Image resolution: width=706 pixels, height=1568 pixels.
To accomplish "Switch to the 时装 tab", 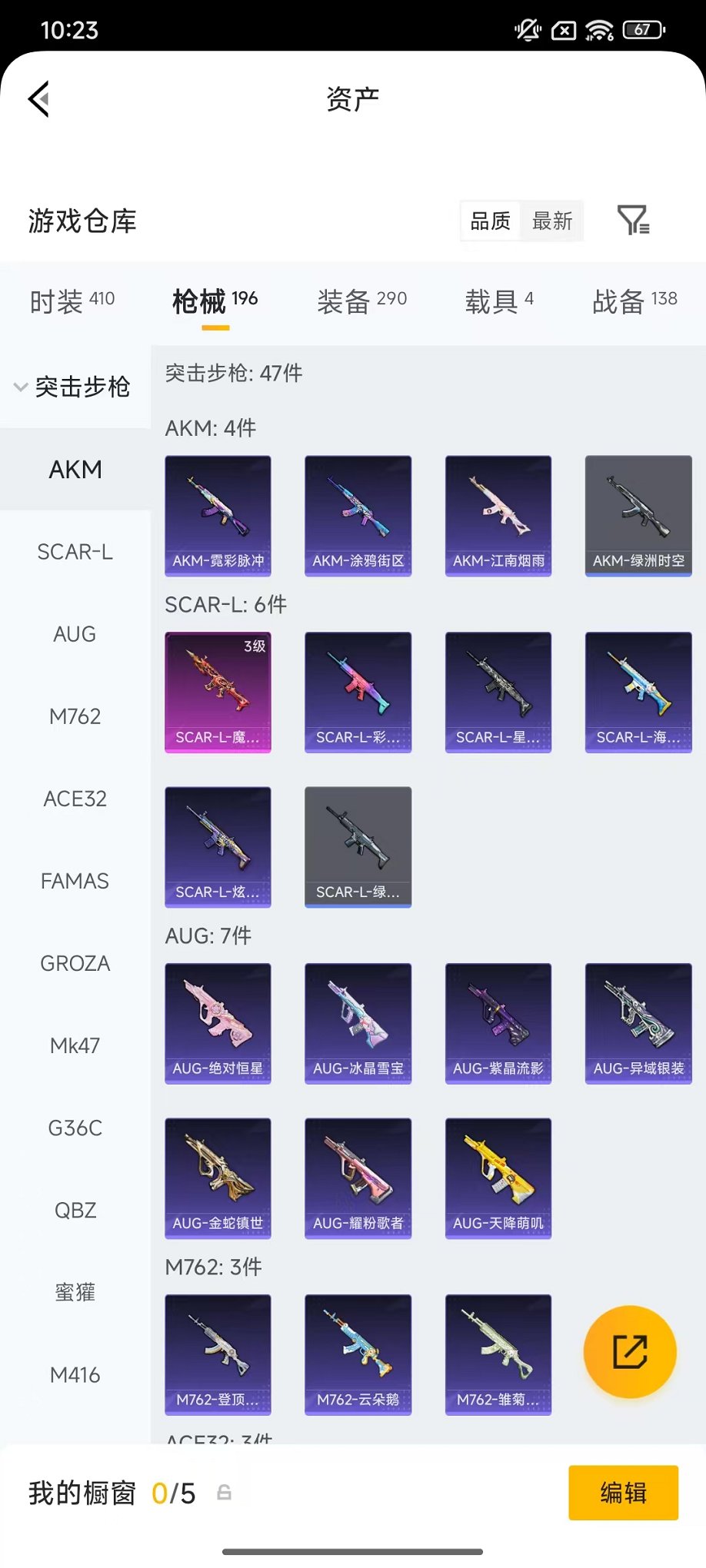I will click(x=72, y=301).
